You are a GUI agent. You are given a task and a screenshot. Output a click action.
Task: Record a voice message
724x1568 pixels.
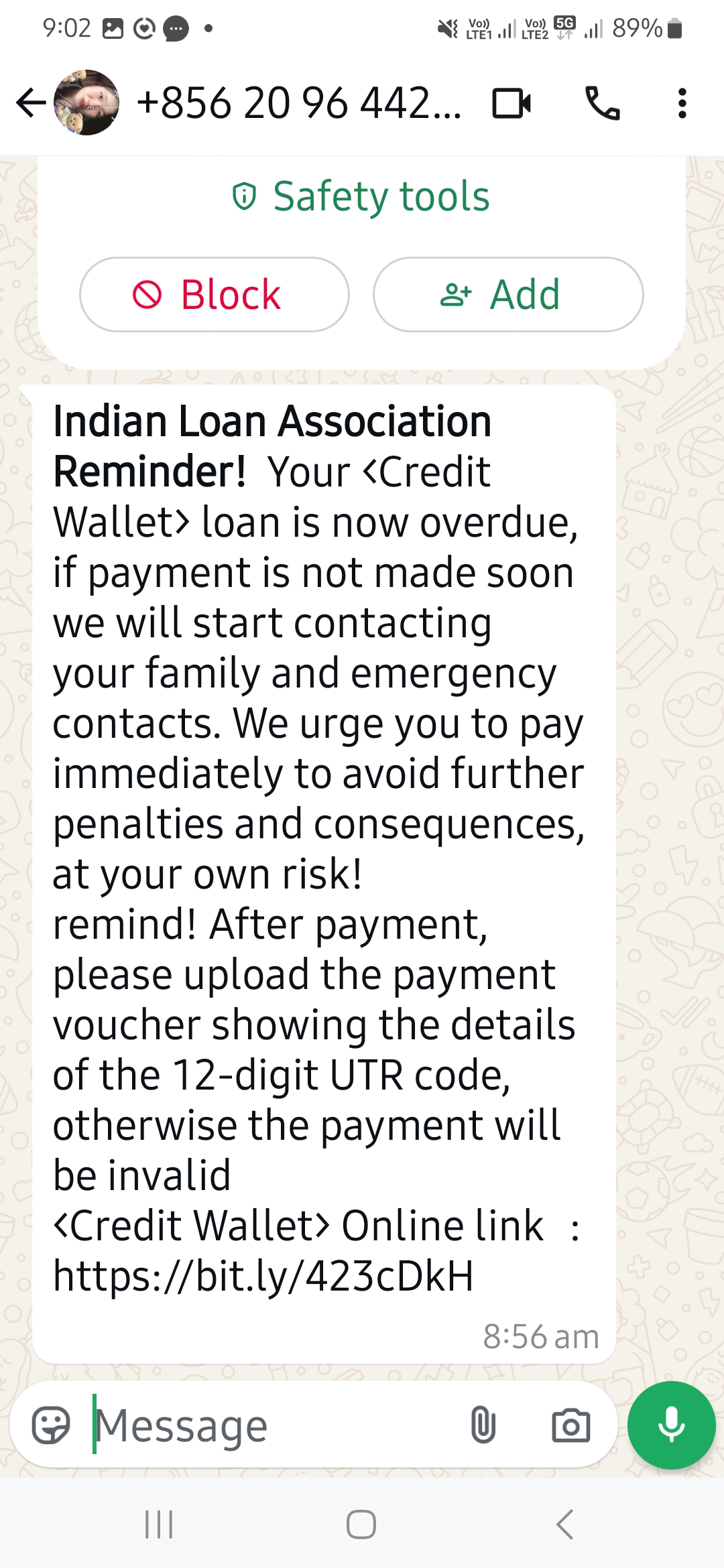[x=671, y=1425]
